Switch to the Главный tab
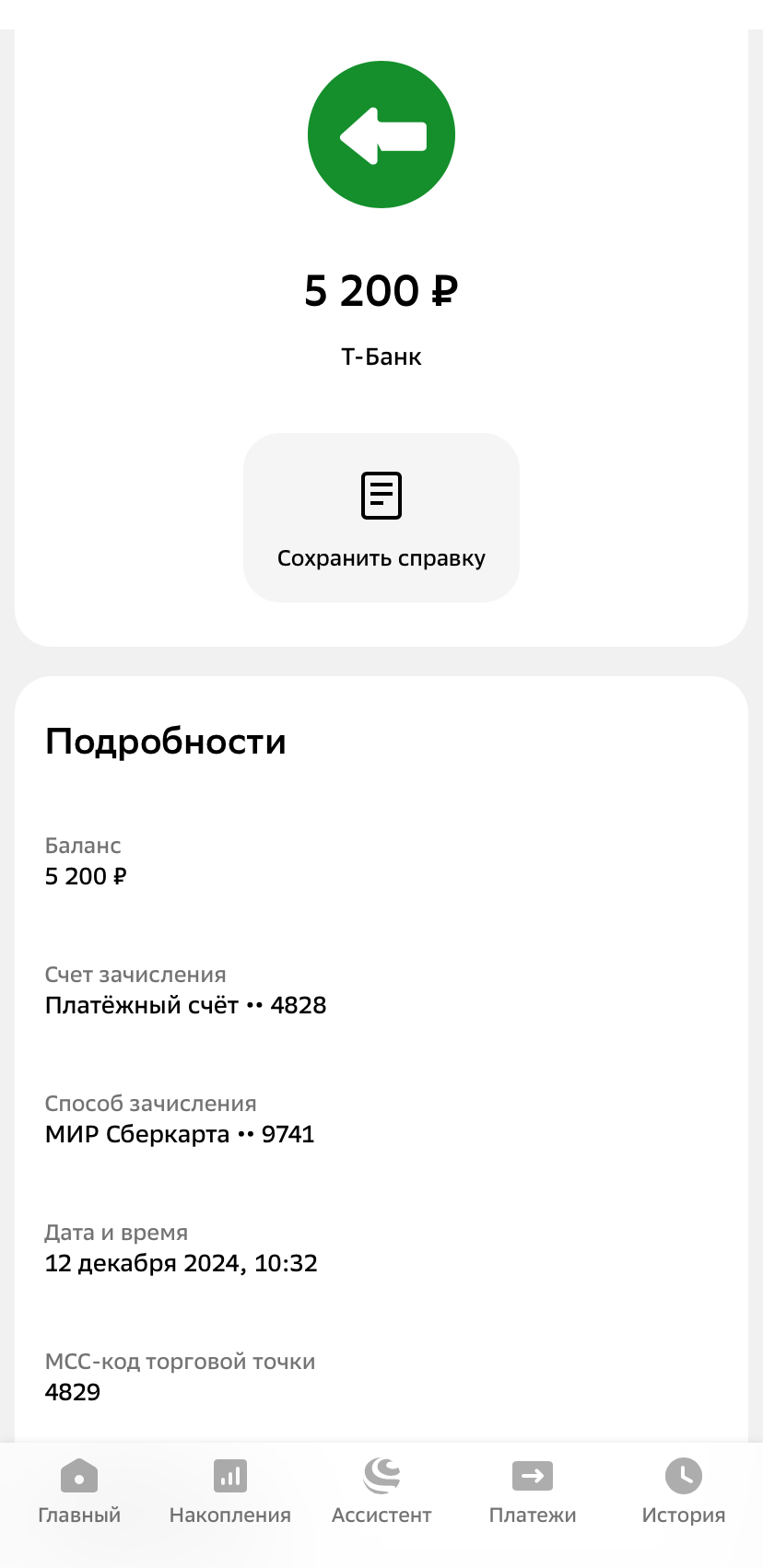This screenshot has width=763, height=1568. (x=79, y=1492)
